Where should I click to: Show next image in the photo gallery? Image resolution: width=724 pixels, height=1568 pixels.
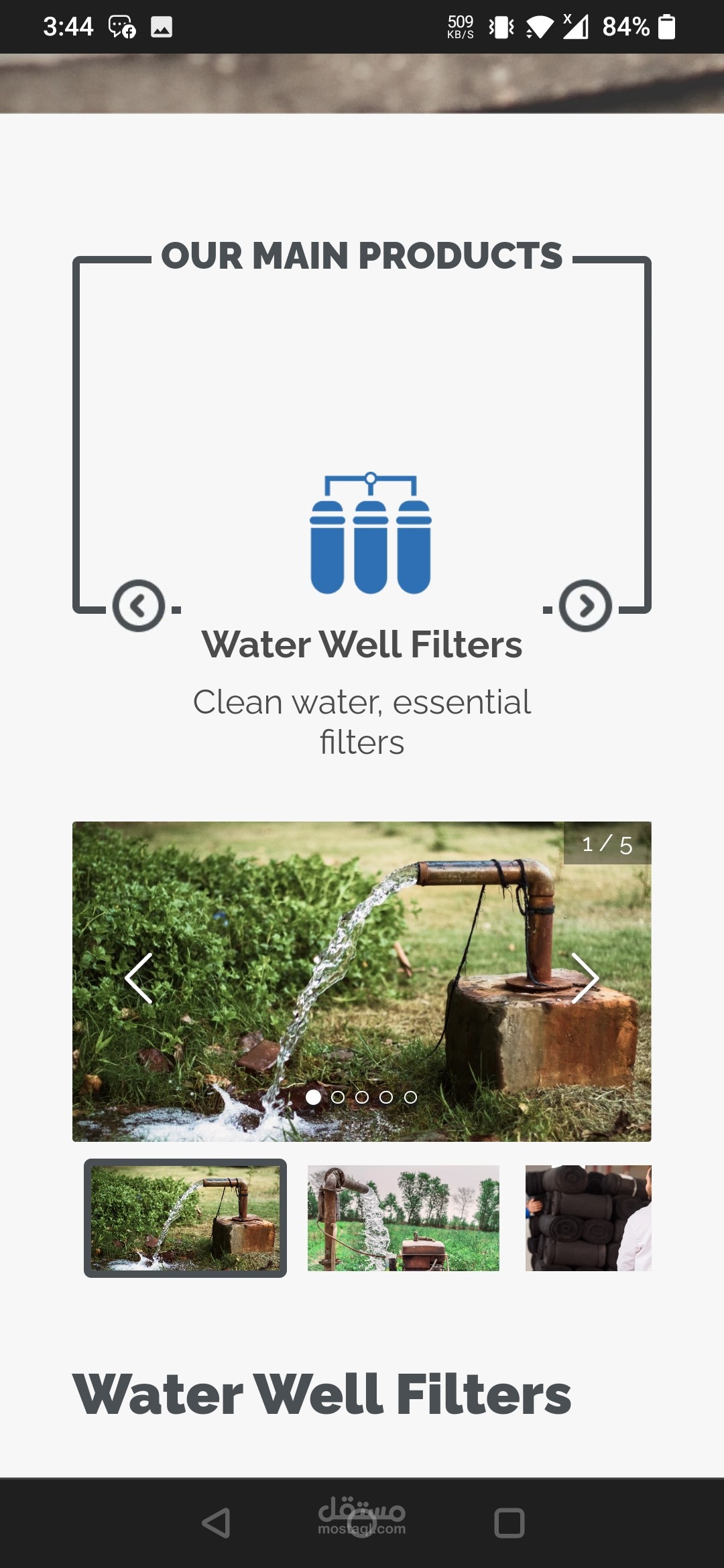585,978
